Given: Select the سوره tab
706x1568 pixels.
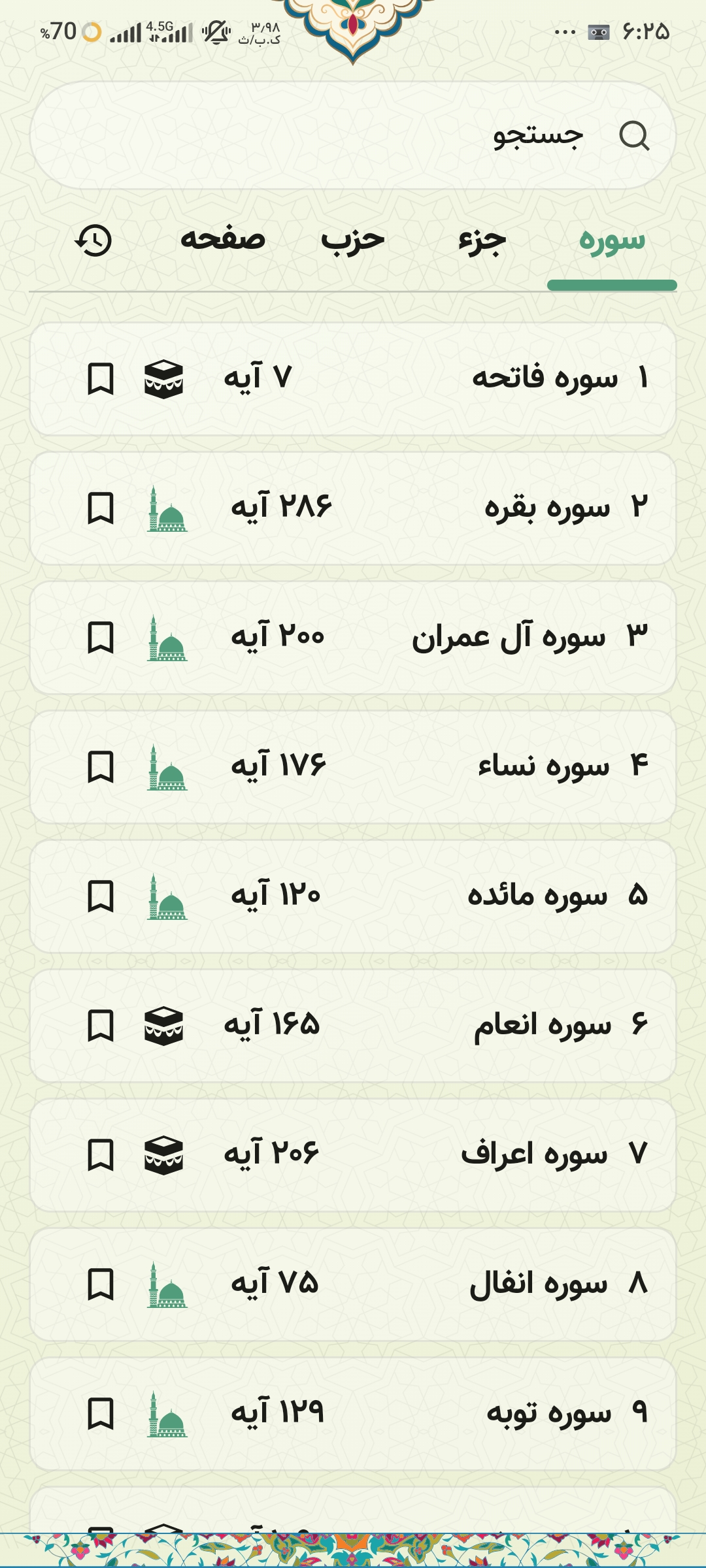Looking at the screenshot, I should tap(612, 240).
